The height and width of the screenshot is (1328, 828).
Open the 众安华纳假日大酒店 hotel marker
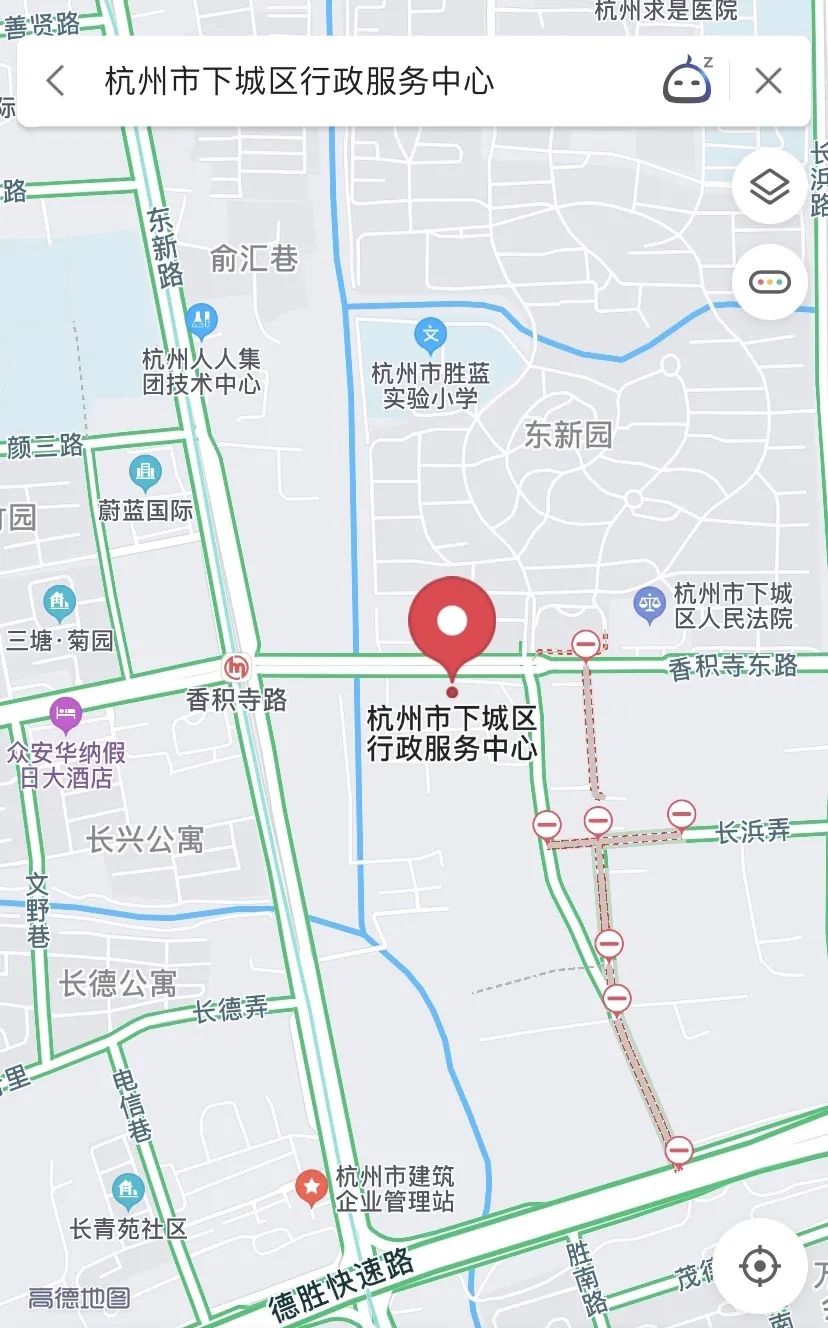coord(66,715)
